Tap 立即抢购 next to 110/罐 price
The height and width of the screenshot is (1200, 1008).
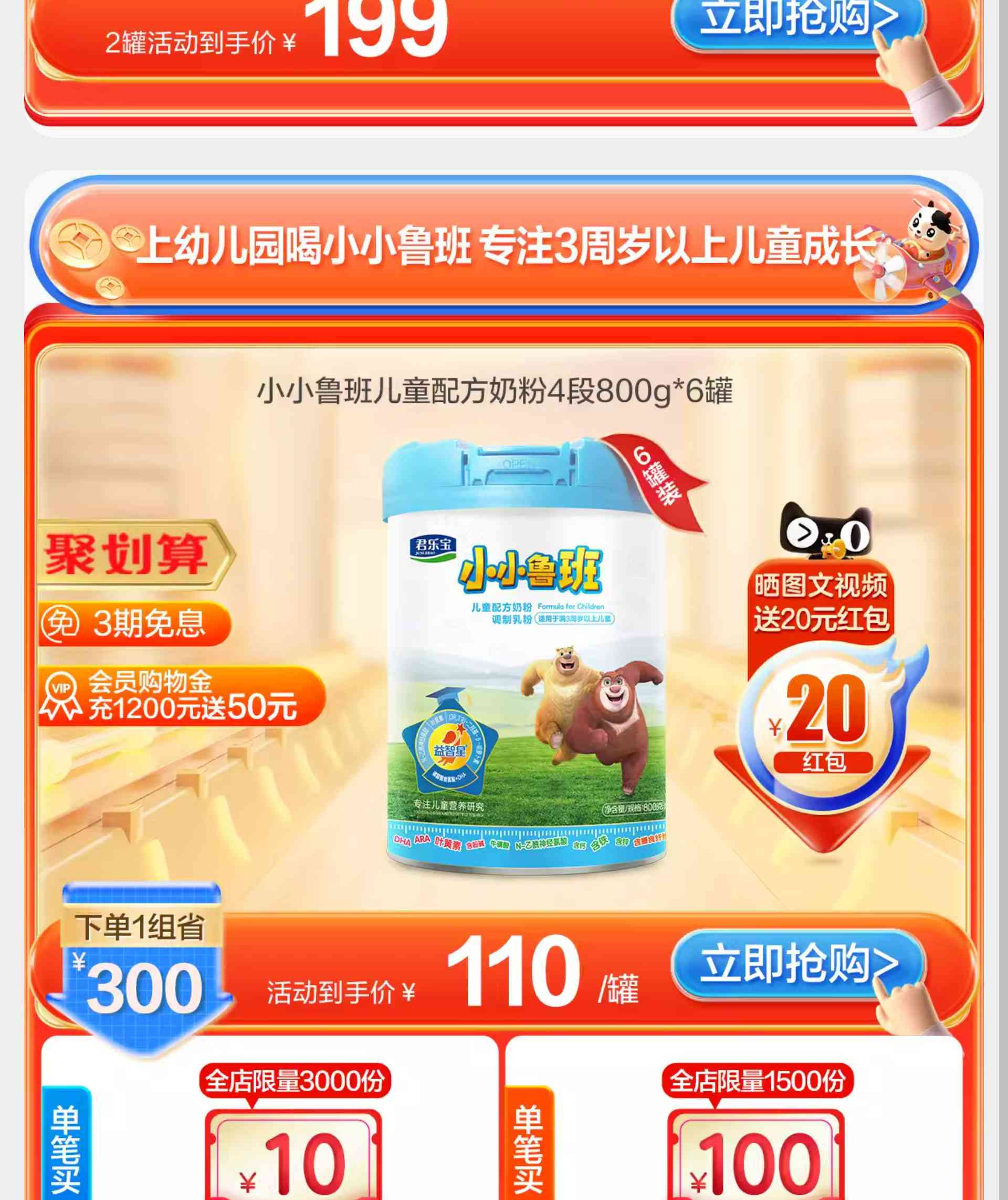click(x=797, y=964)
